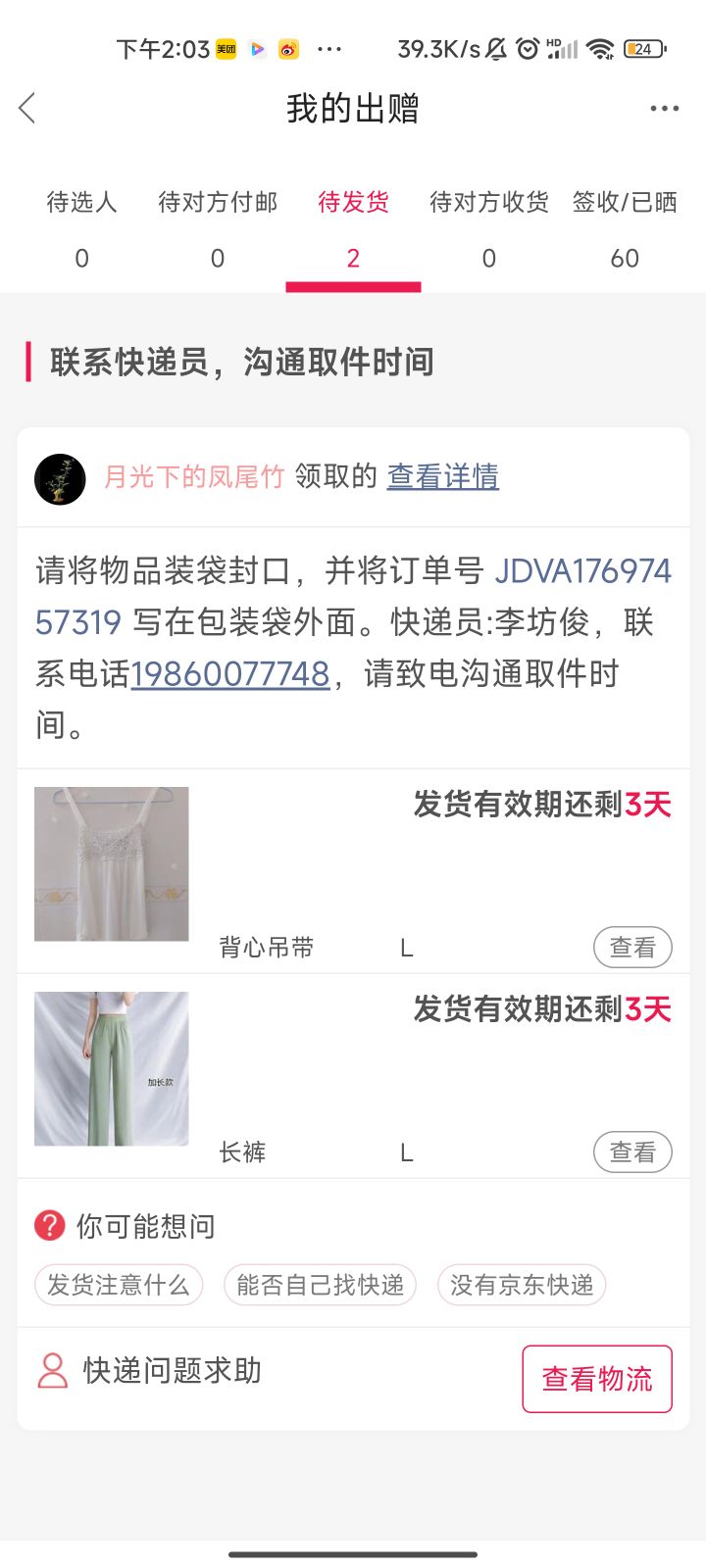Tap 查看 for the 长裤 item

click(632, 1152)
